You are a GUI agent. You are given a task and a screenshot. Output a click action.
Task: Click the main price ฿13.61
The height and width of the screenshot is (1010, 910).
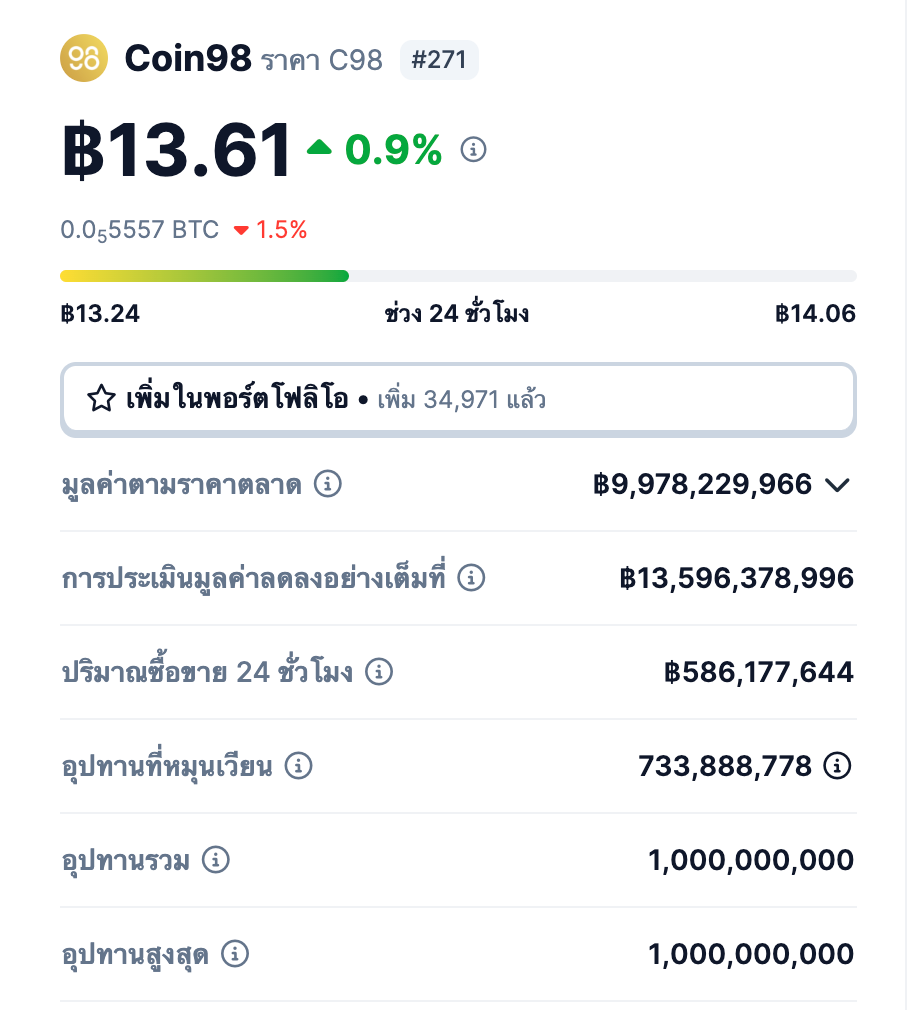(x=175, y=150)
